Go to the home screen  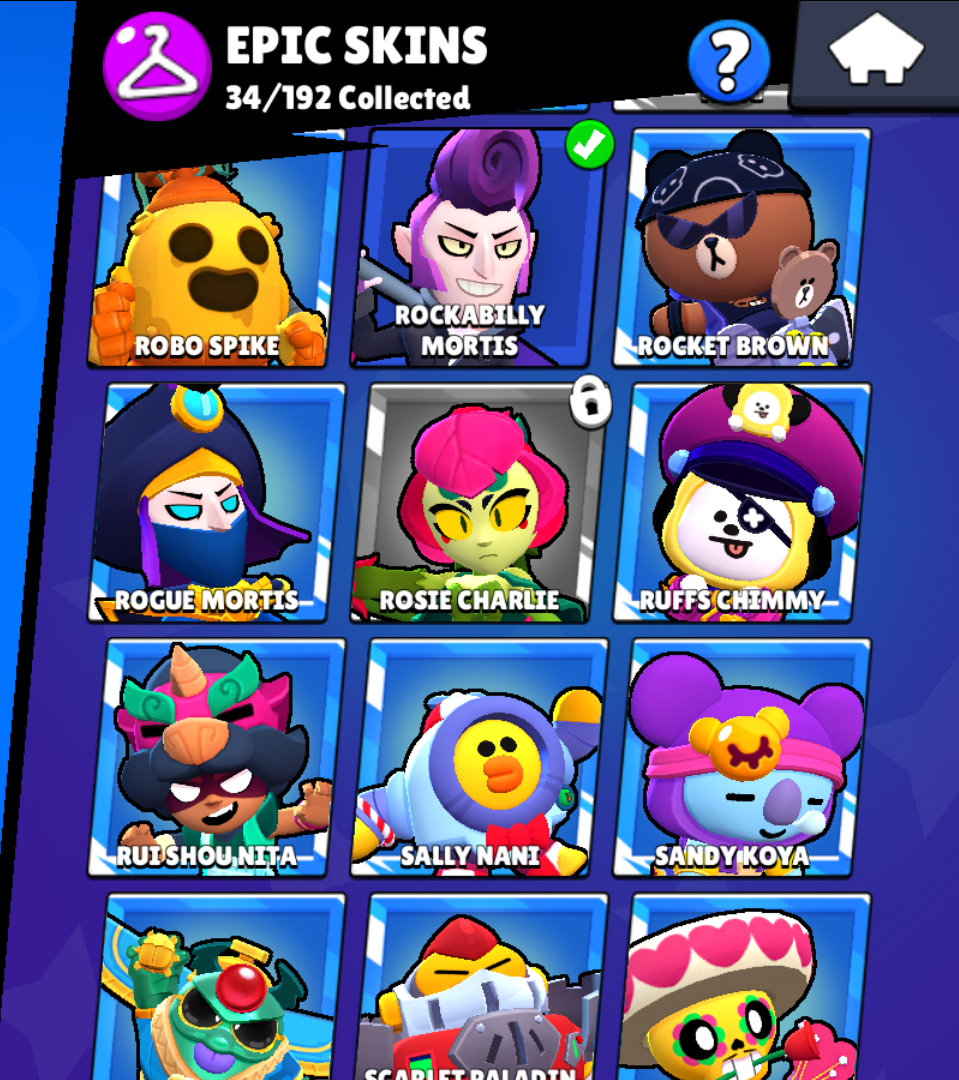click(876, 50)
